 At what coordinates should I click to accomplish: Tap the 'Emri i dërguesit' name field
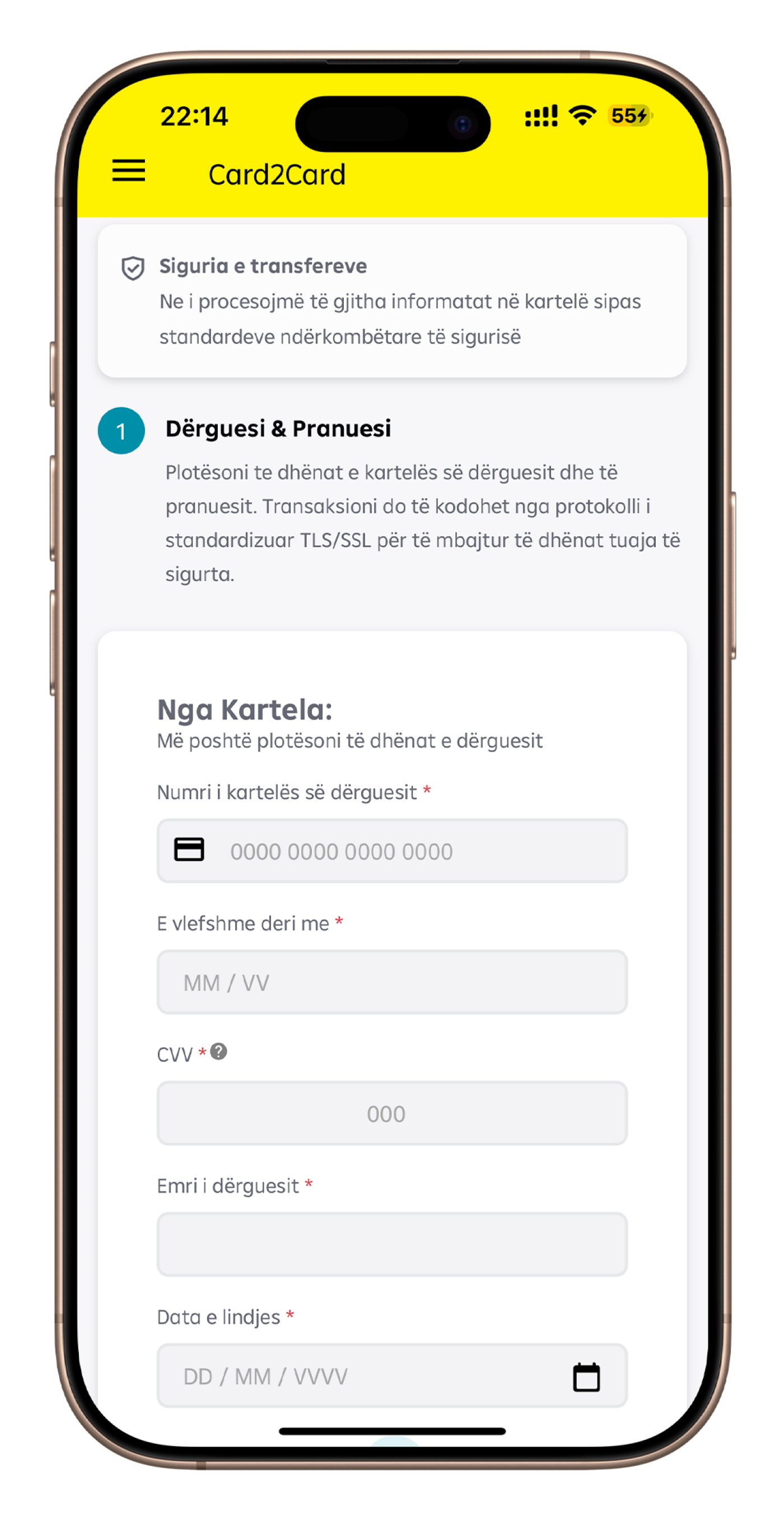point(391,1244)
